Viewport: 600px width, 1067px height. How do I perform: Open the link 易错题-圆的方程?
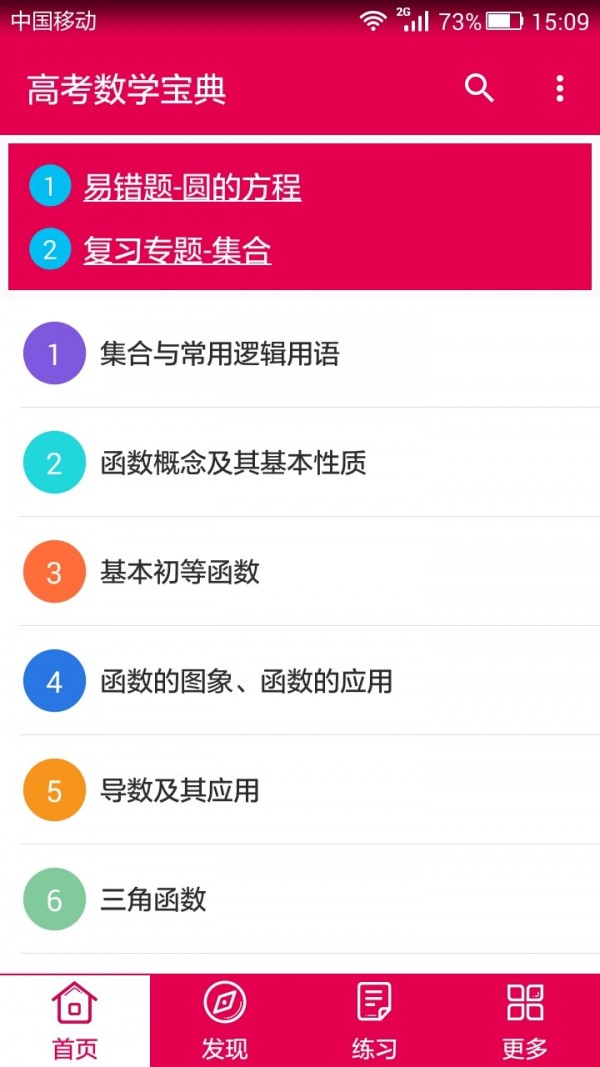[x=193, y=186]
